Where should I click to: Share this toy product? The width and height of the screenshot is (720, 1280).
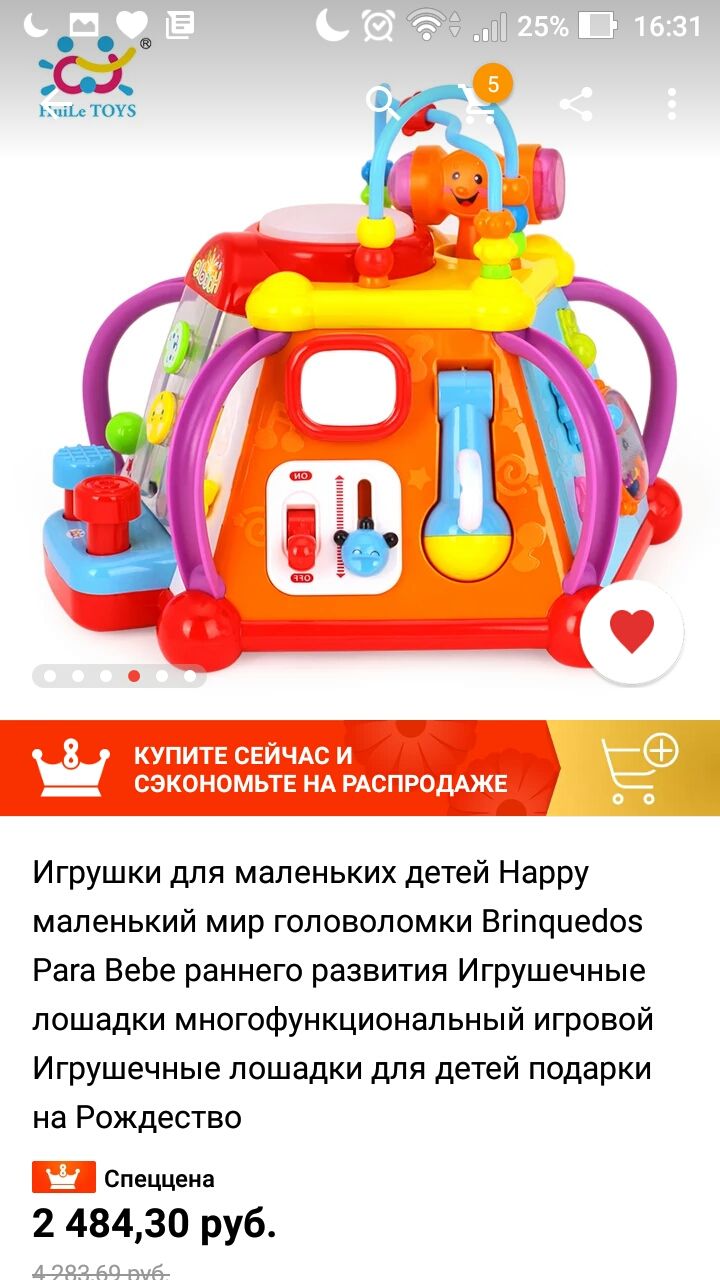pos(575,103)
